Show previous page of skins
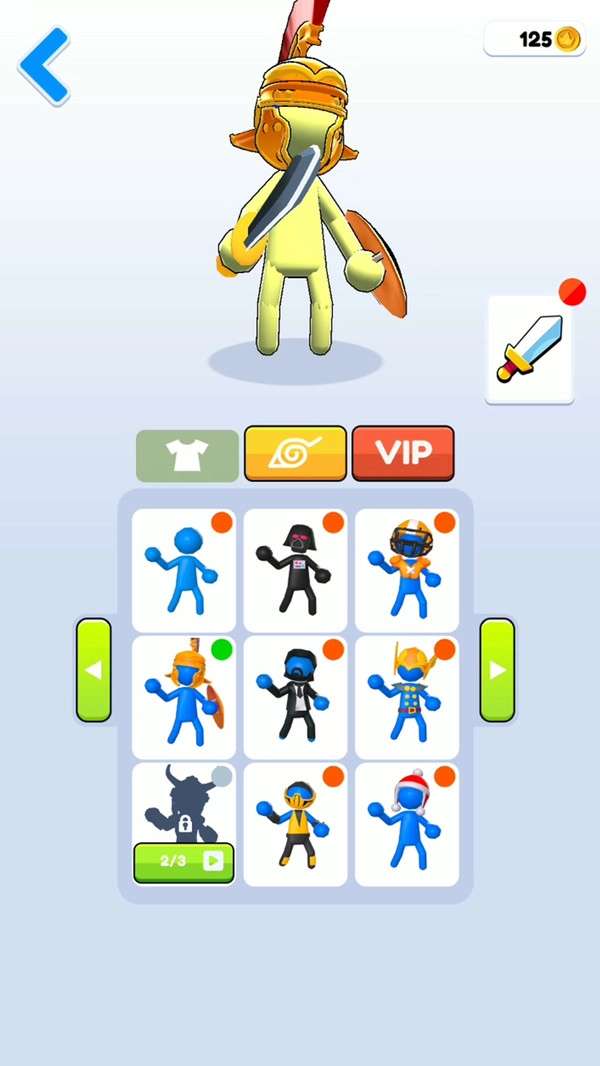This screenshot has height=1066, width=600. (94, 670)
